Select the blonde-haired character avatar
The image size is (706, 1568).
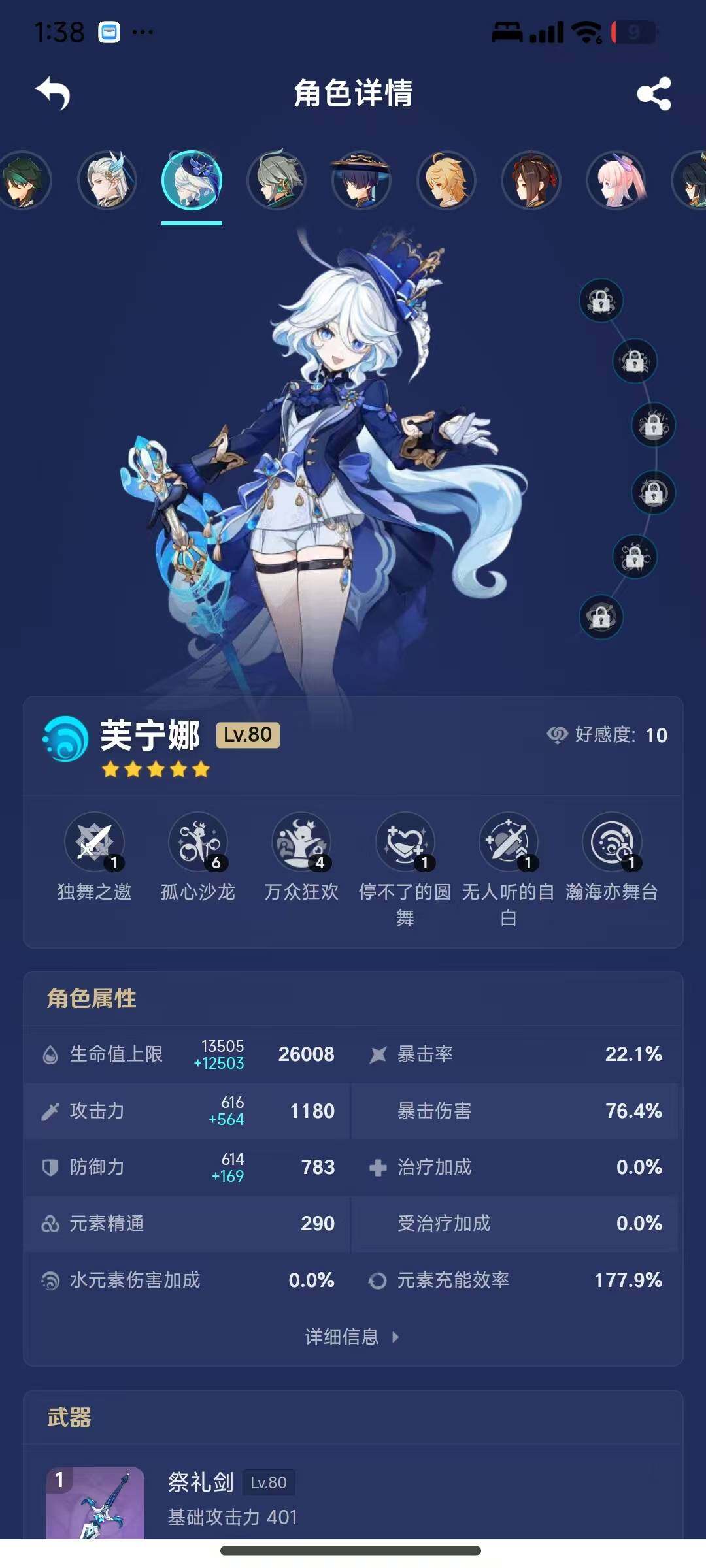tap(446, 180)
